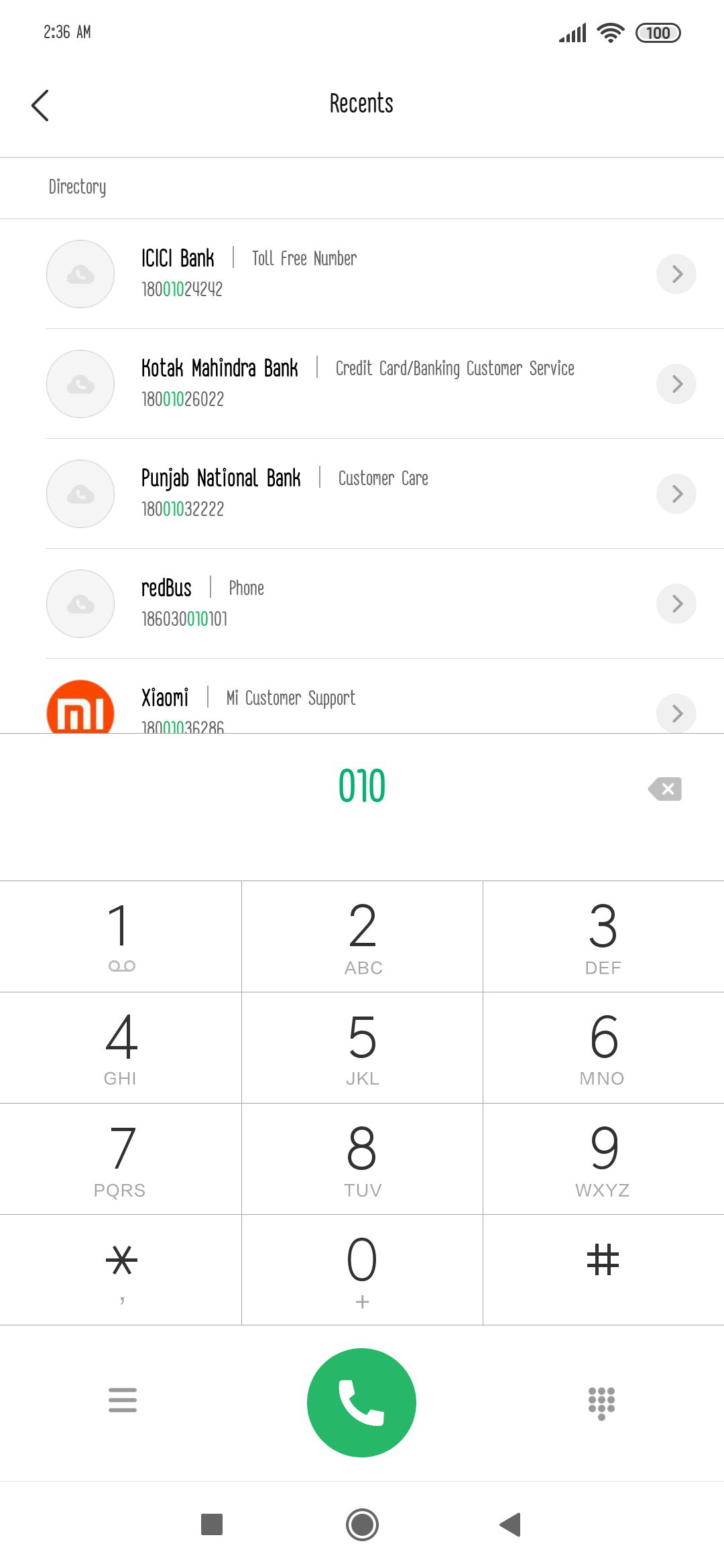This screenshot has width=724, height=1568.
Task: Open details arrow for ICICI Bank
Action: click(676, 274)
